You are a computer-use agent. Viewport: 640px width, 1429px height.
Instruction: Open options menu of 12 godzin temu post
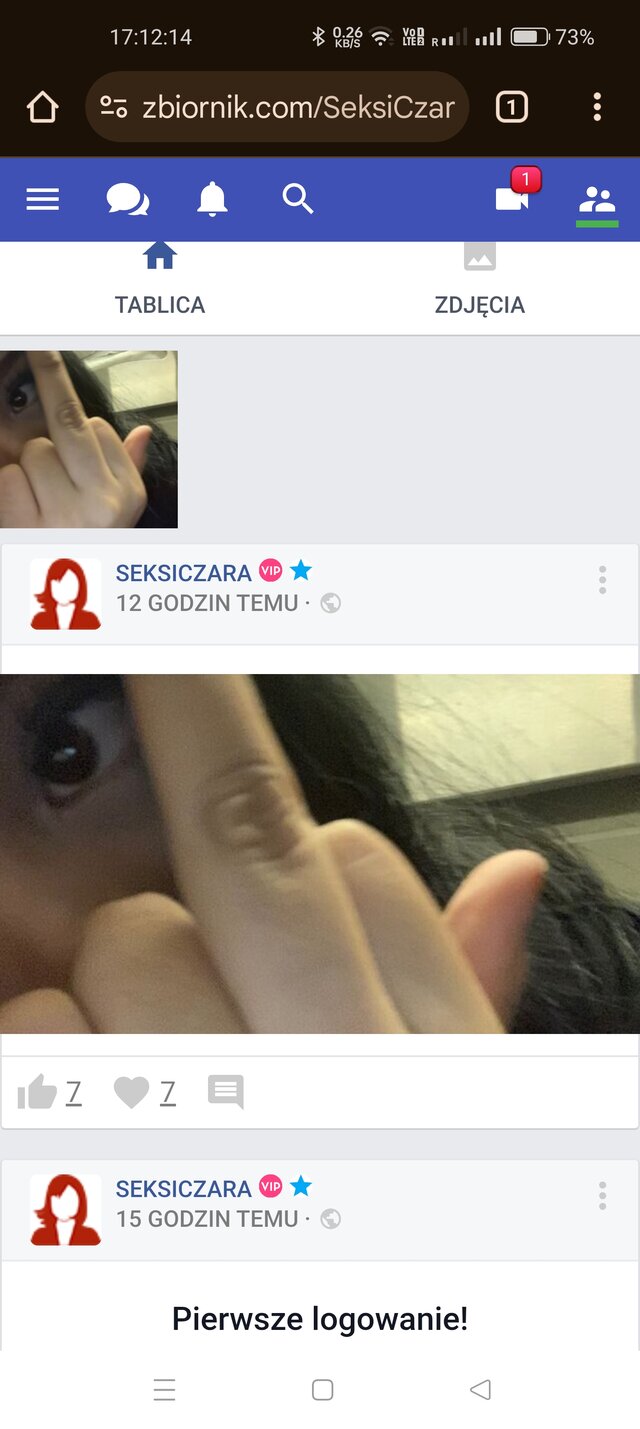point(602,580)
